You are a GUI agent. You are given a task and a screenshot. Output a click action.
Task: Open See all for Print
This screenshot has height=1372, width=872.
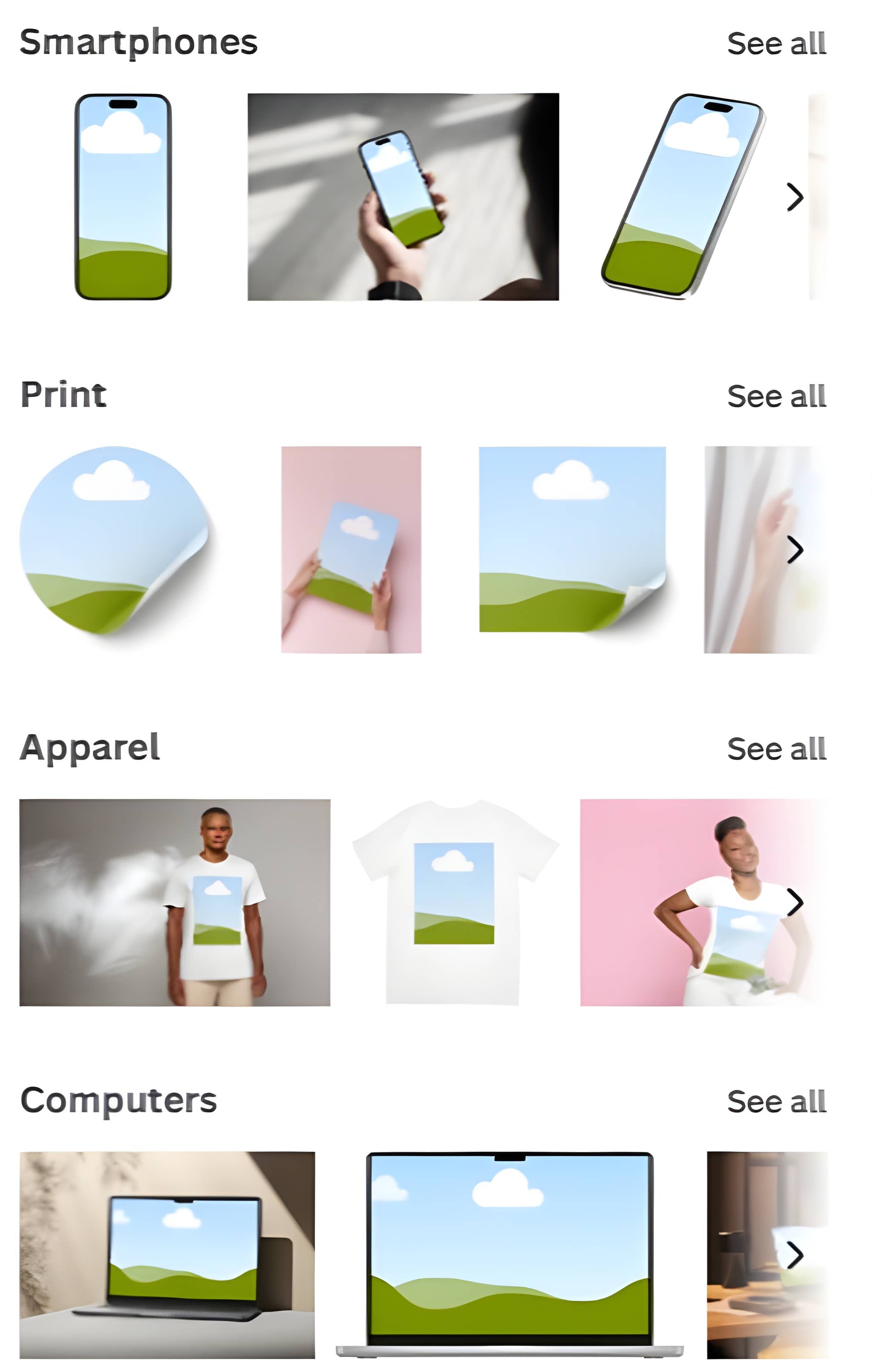click(776, 397)
